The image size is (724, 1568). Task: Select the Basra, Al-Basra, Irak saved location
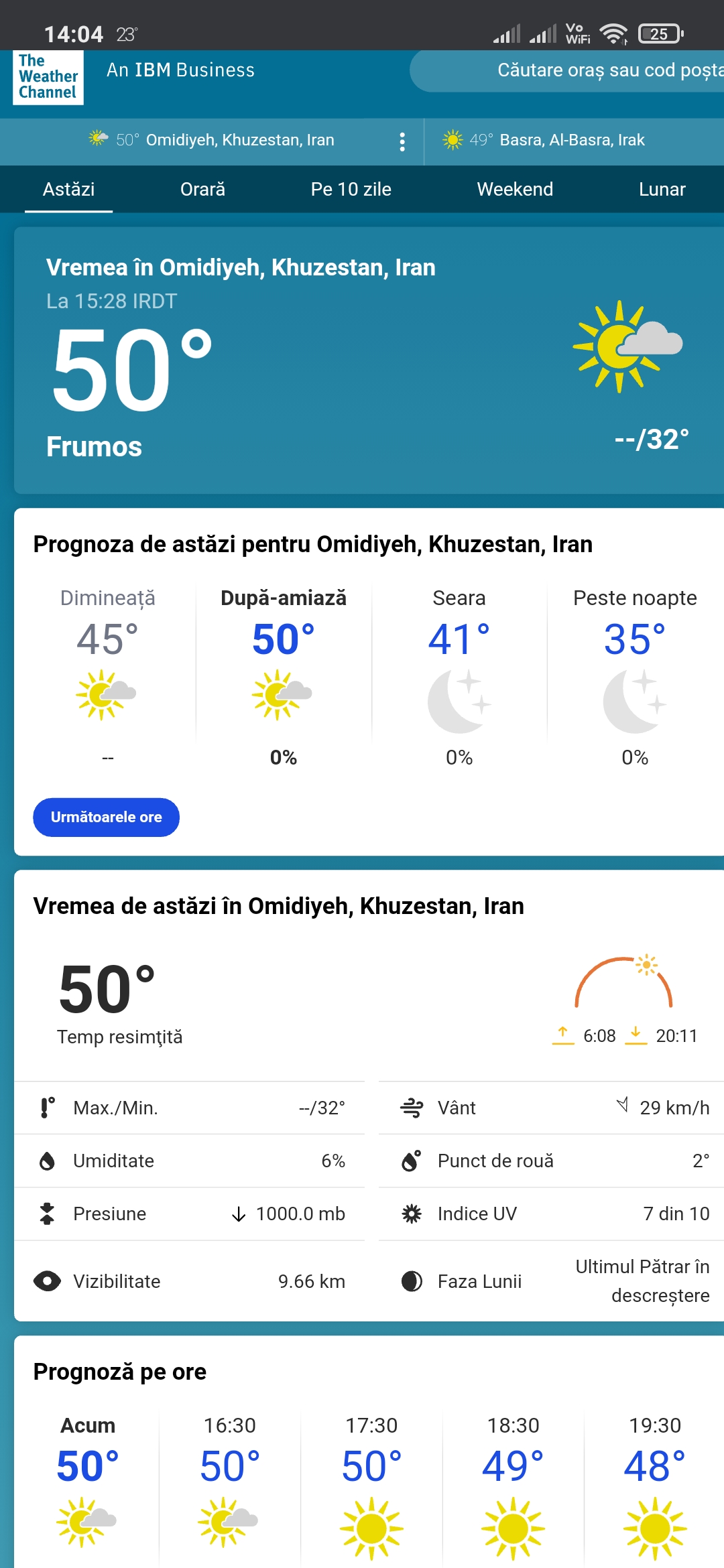[570, 140]
